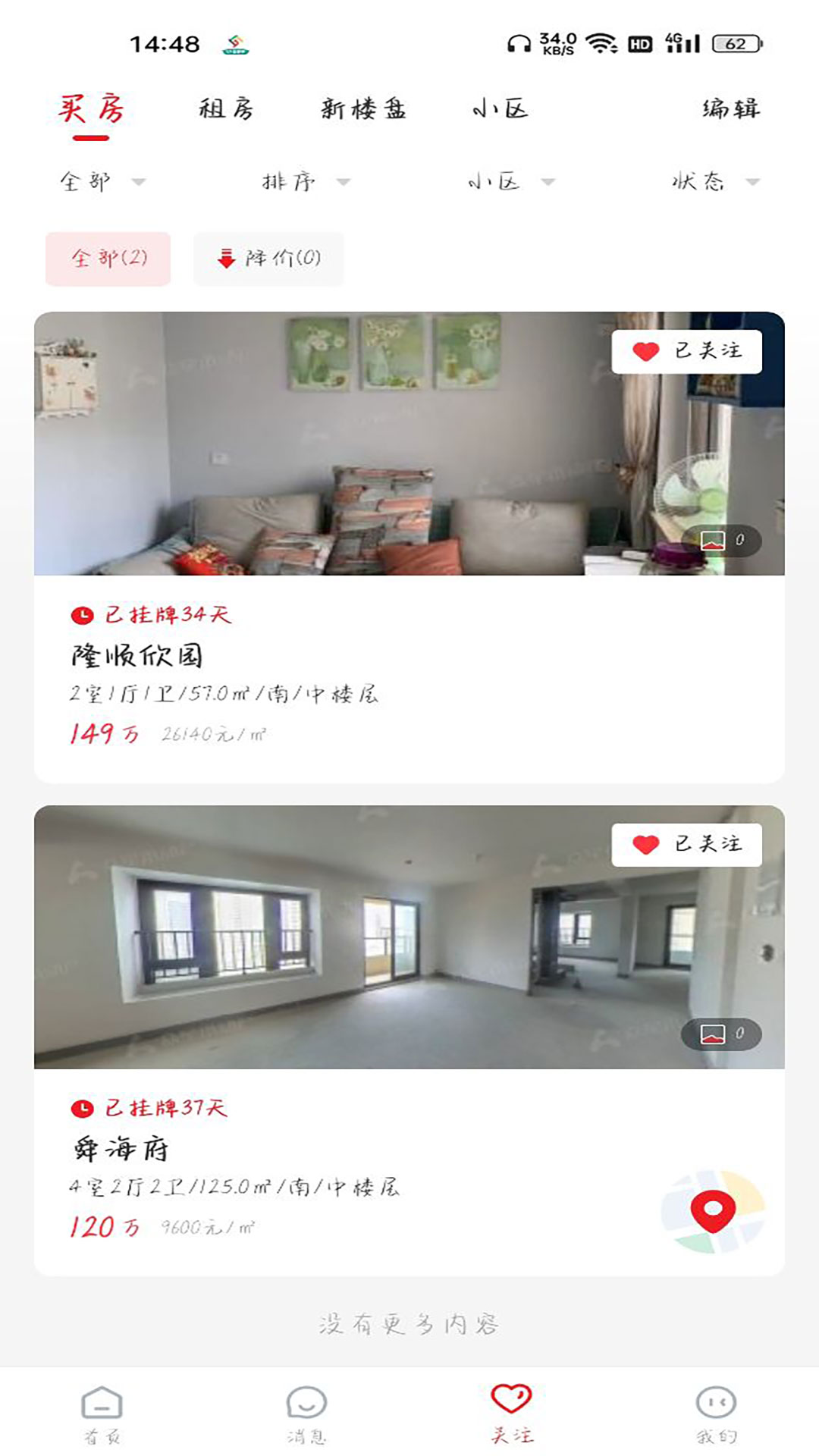Switch to the 租房 tab
The width and height of the screenshot is (819, 1456).
click(227, 108)
